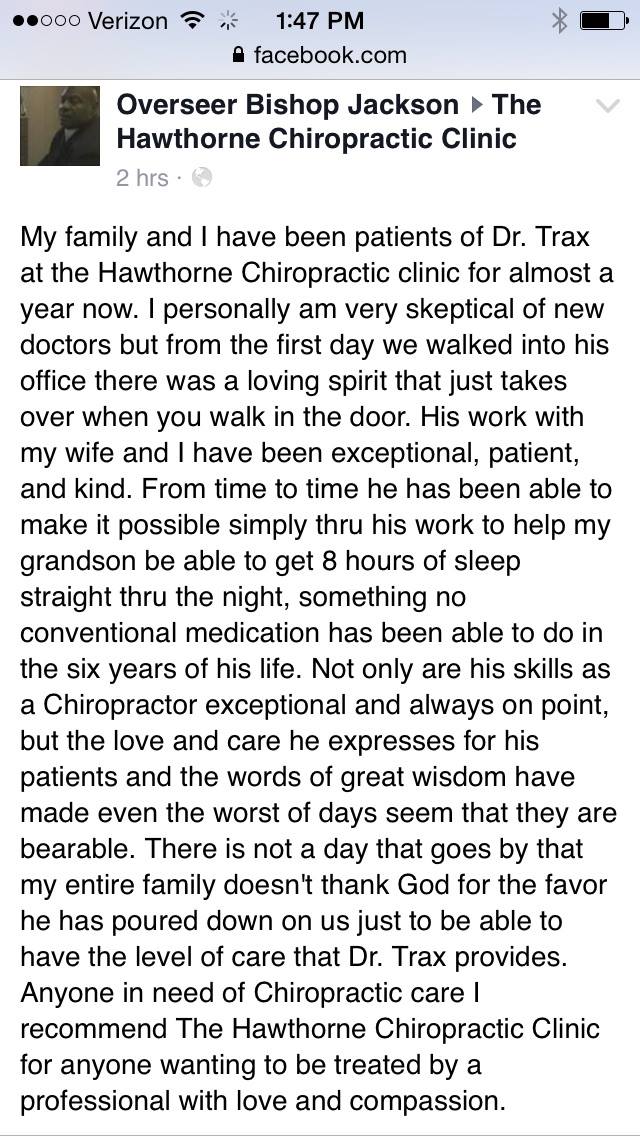Open the post's 2 hrs timestamp
This screenshot has width=640, height=1136.
[142, 178]
